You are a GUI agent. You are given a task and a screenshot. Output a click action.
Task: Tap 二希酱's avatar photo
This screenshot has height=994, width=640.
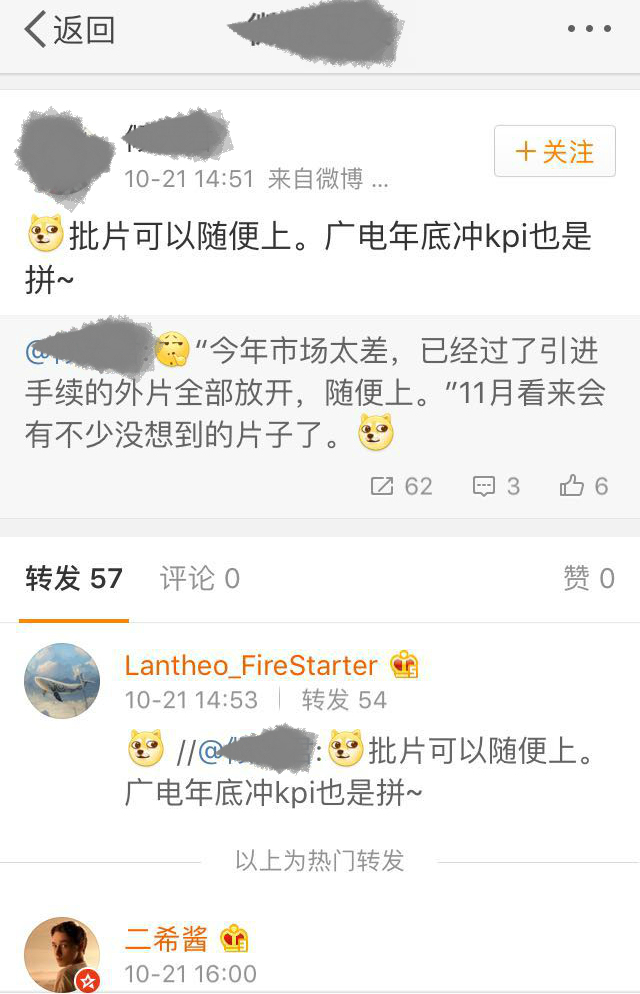pyautogui.click(x=62, y=954)
